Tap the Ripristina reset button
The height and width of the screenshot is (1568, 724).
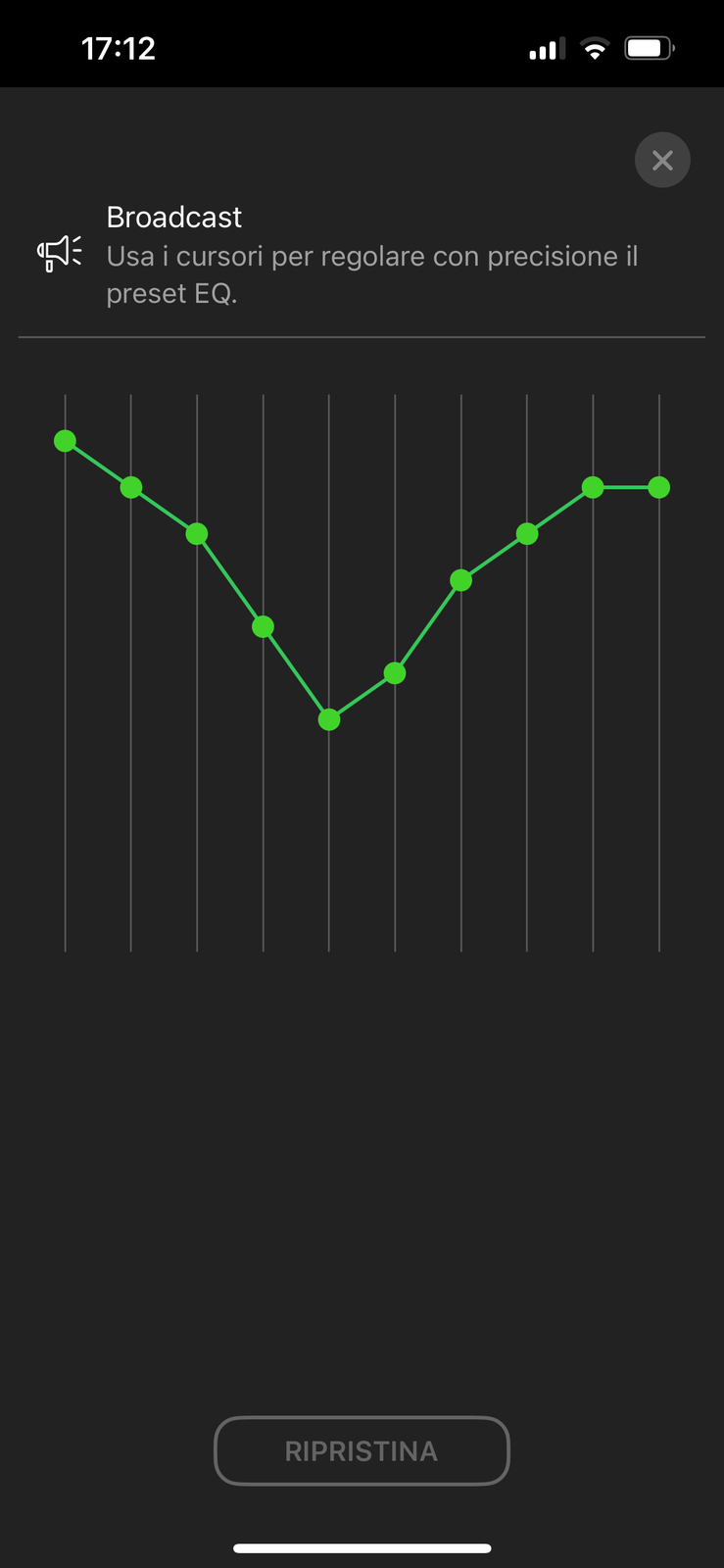click(362, 1450)
